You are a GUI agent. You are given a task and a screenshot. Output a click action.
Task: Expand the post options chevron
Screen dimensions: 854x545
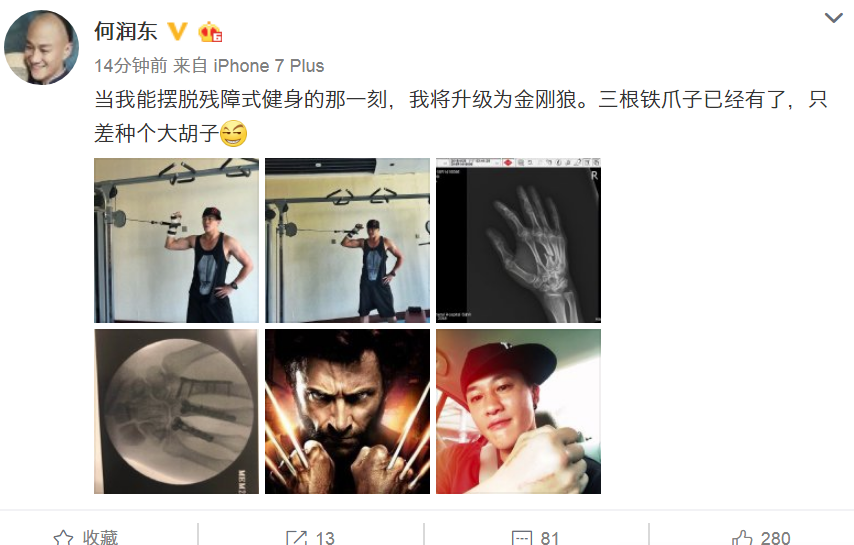(x=833, y=19)
